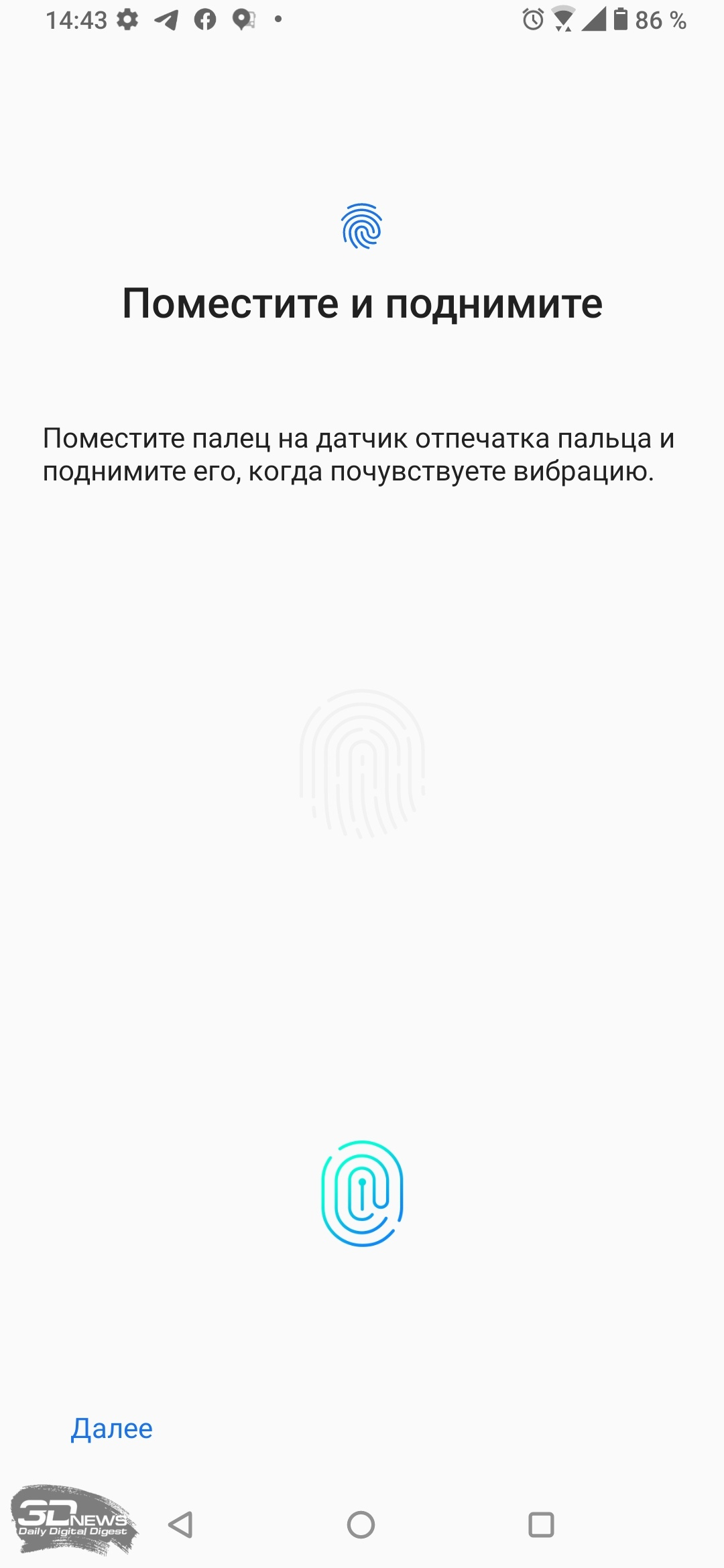Open the recent apps overview
This screenshot has width=724, height=1568.
click(541, 1524)
